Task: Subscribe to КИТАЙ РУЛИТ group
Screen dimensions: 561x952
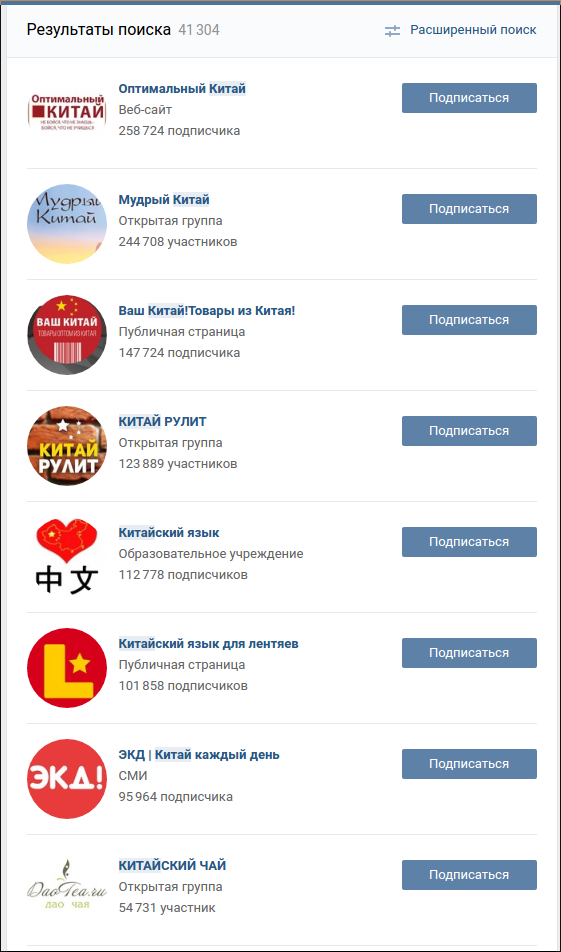Action: pos(469,431)
